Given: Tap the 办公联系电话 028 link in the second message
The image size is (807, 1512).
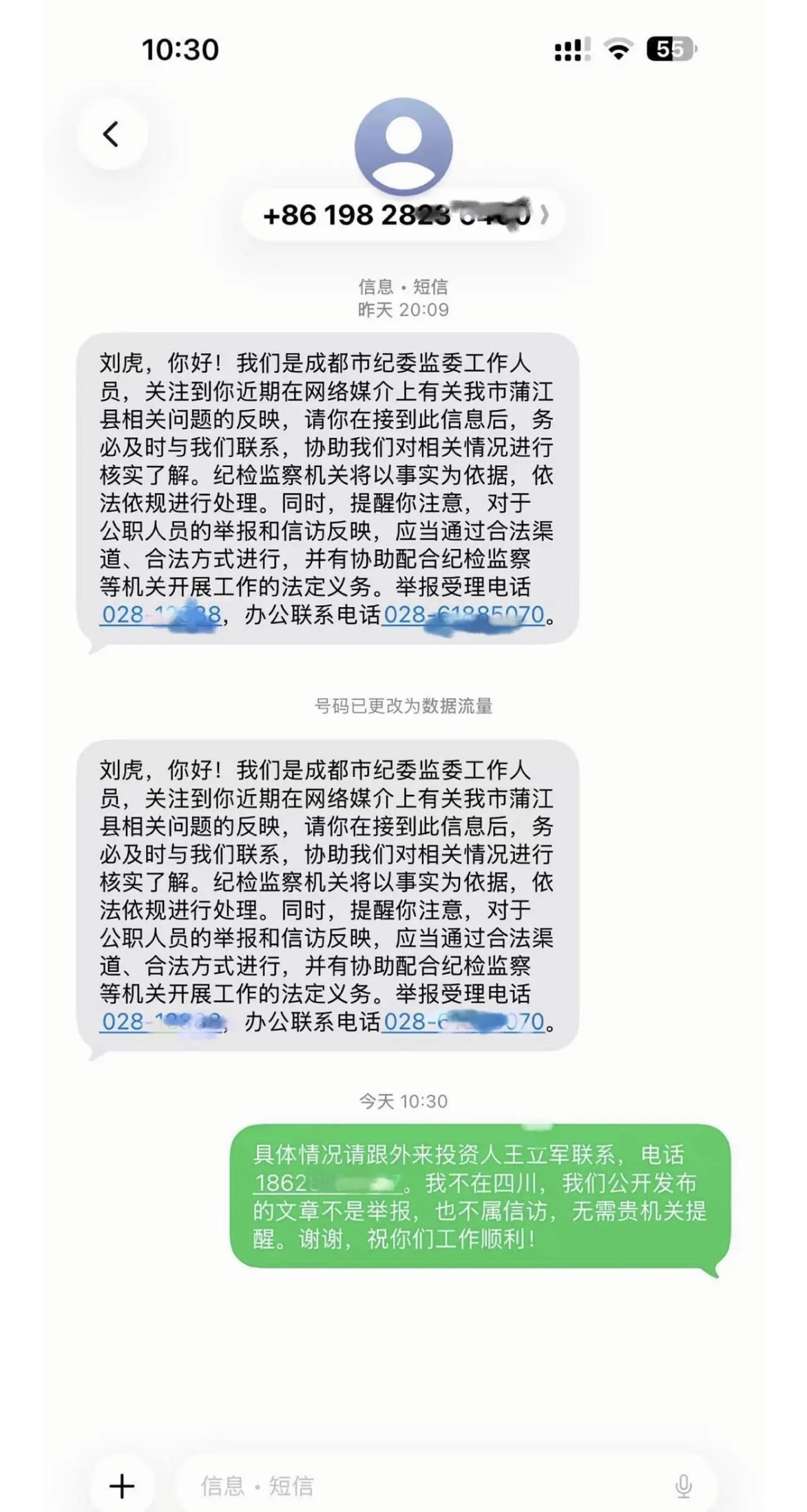Looking at the screenshot, I should (463, 1022).
